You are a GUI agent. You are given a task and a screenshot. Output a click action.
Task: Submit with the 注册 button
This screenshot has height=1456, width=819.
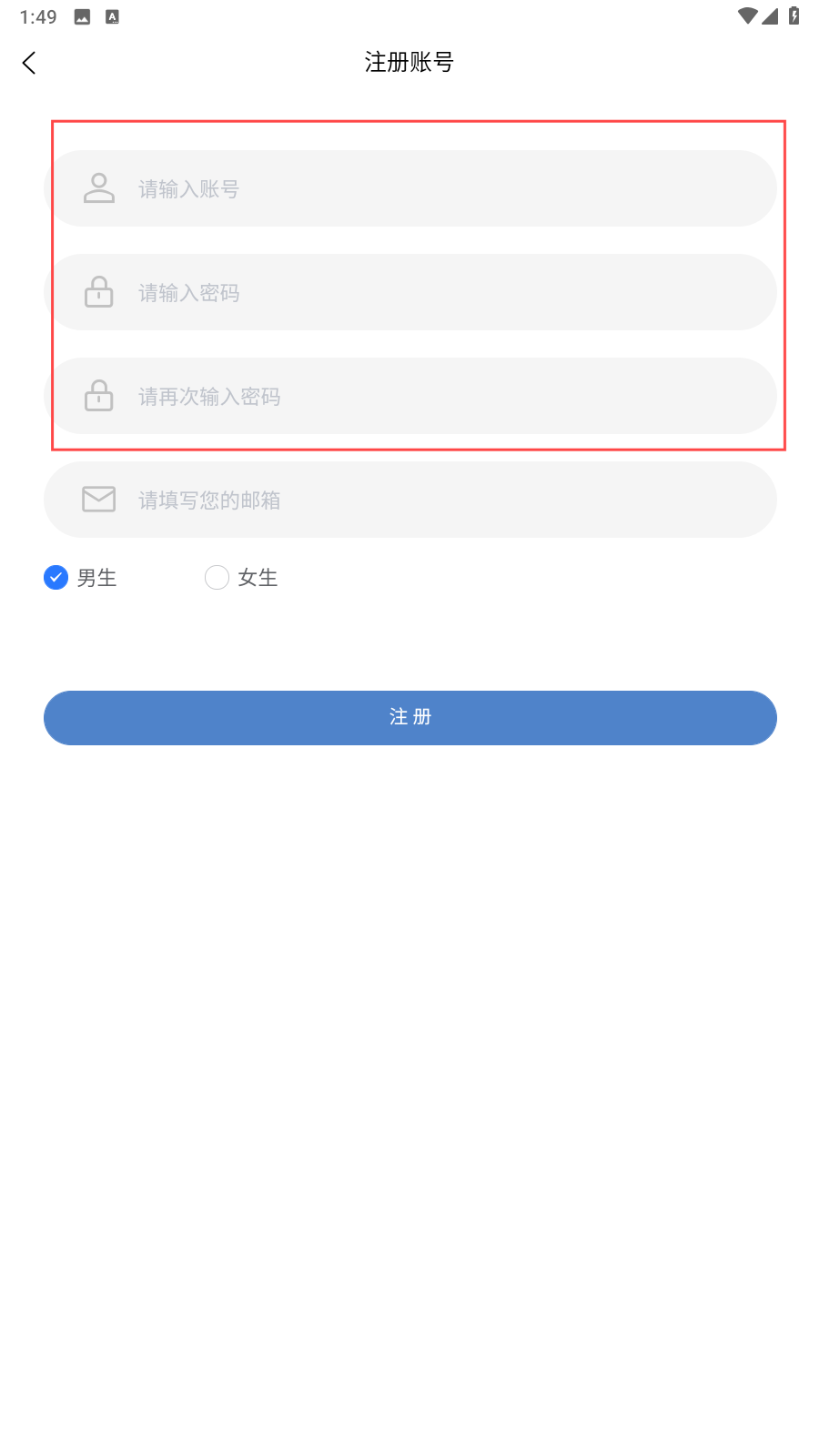409,718
